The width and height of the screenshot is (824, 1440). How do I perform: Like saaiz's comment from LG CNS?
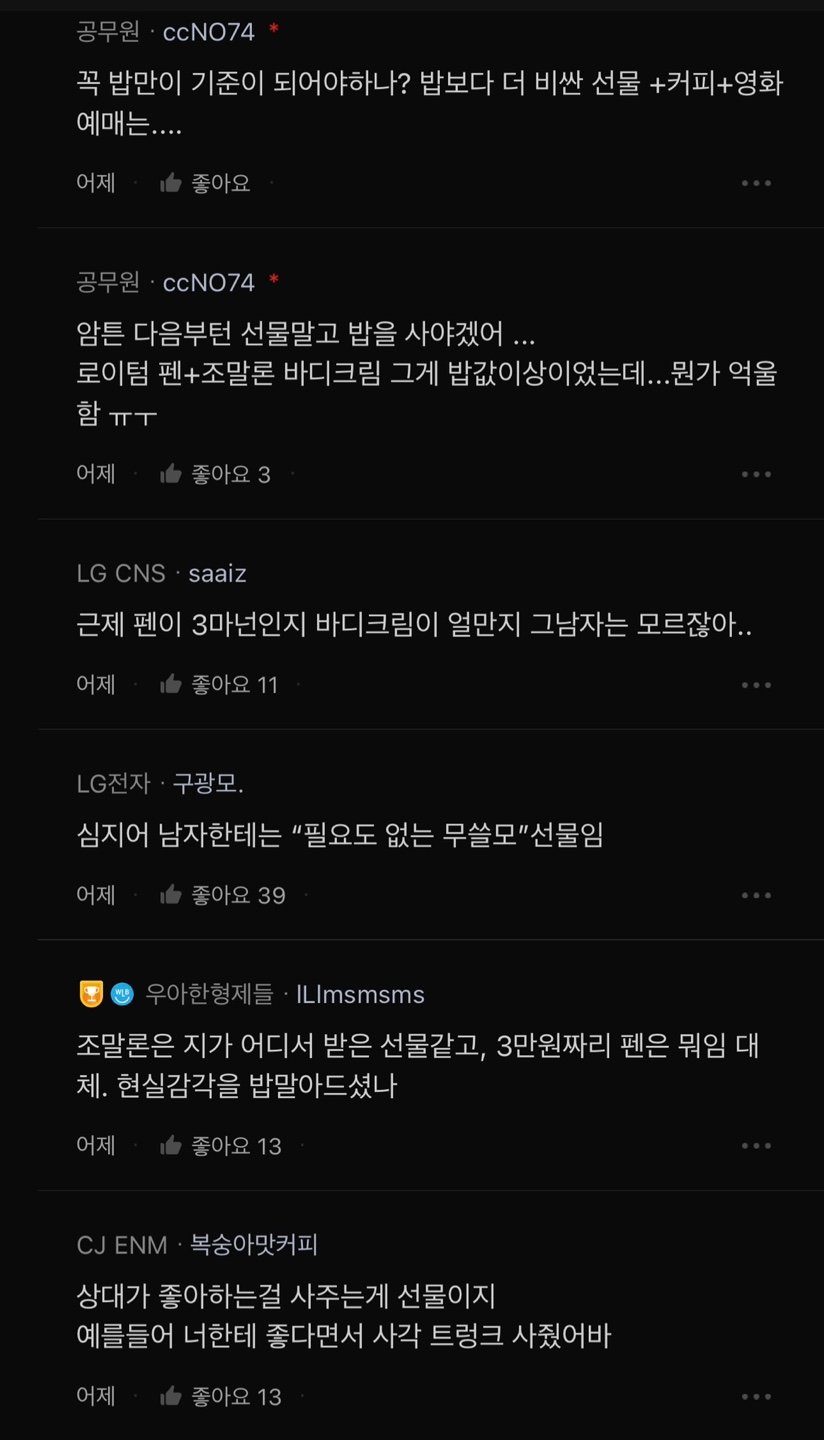218,685
